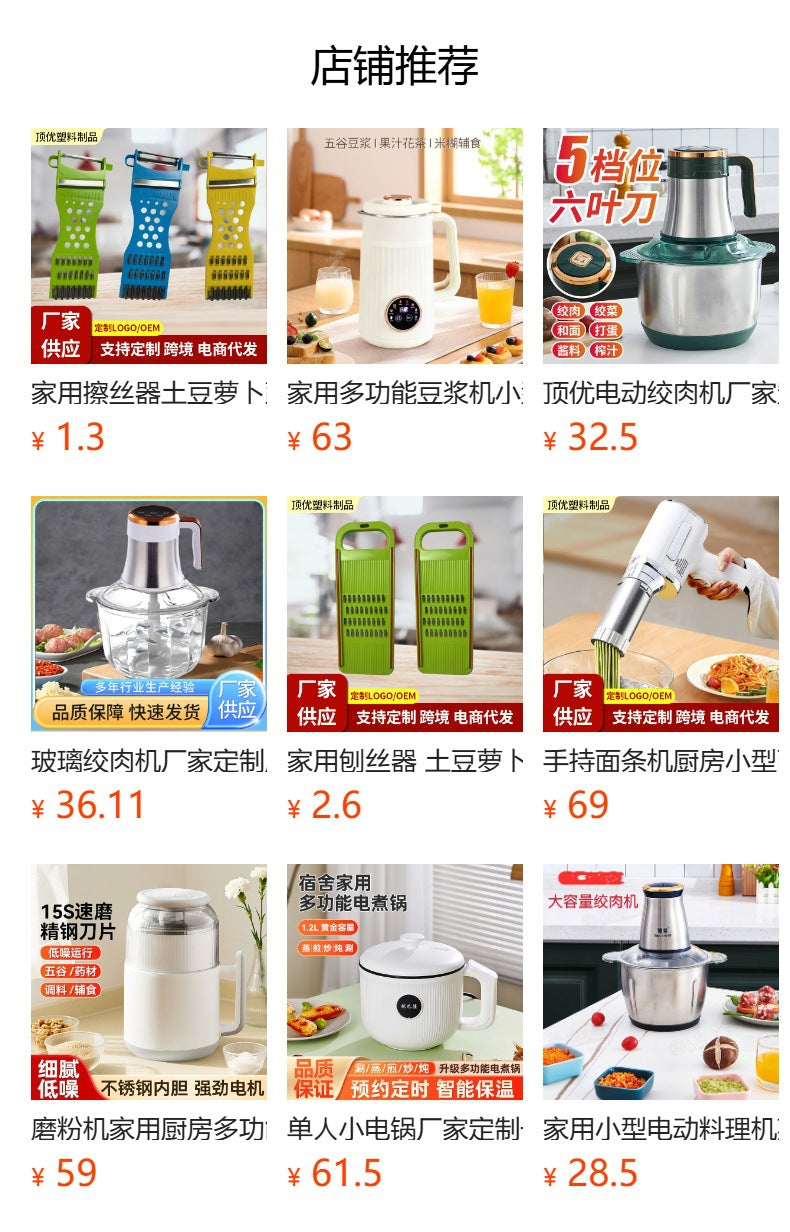Screen dimensions: 790x1232
Task: Open the 磨粉机家用厨房 product priced ¥59
Action: [148, 982]
